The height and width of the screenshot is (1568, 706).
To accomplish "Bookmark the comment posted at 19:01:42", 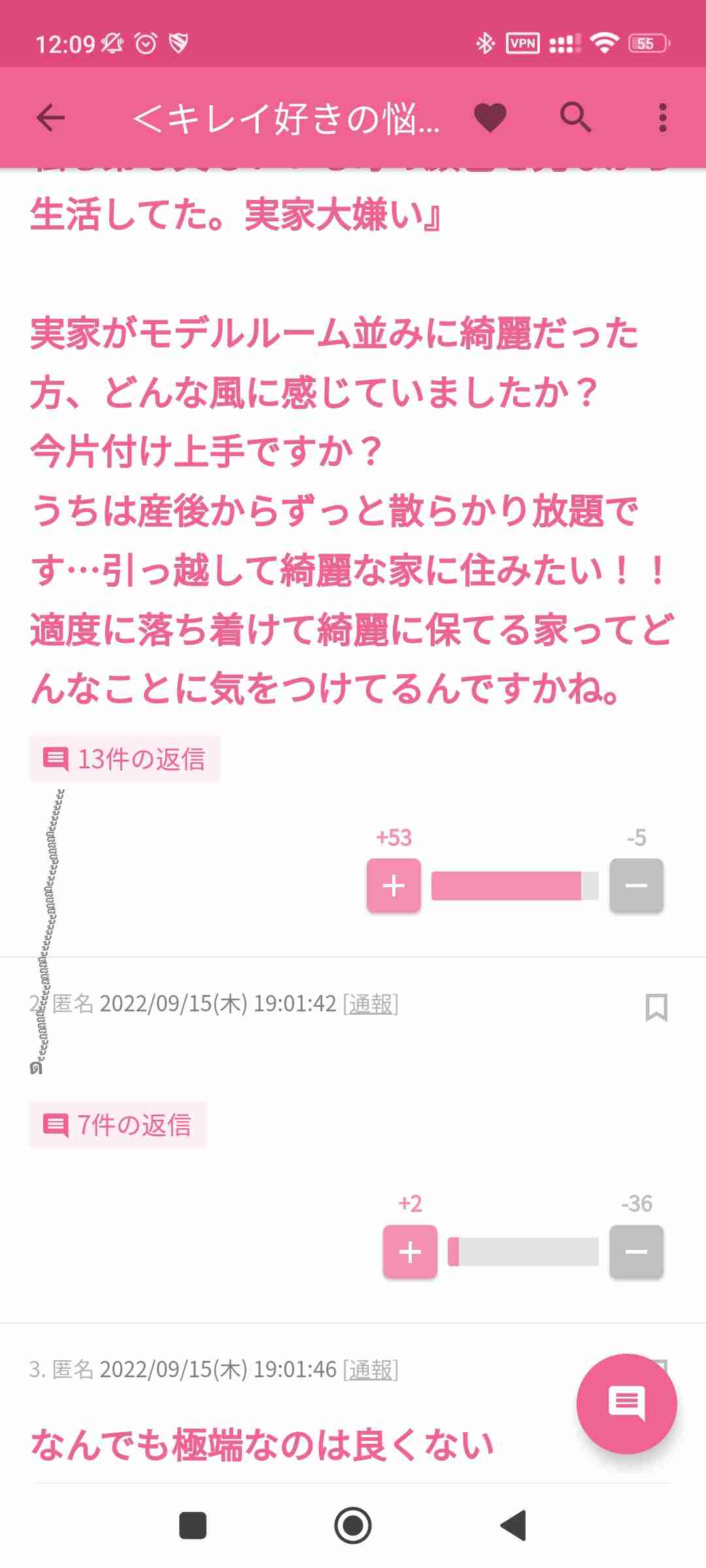I will 656,1007.
